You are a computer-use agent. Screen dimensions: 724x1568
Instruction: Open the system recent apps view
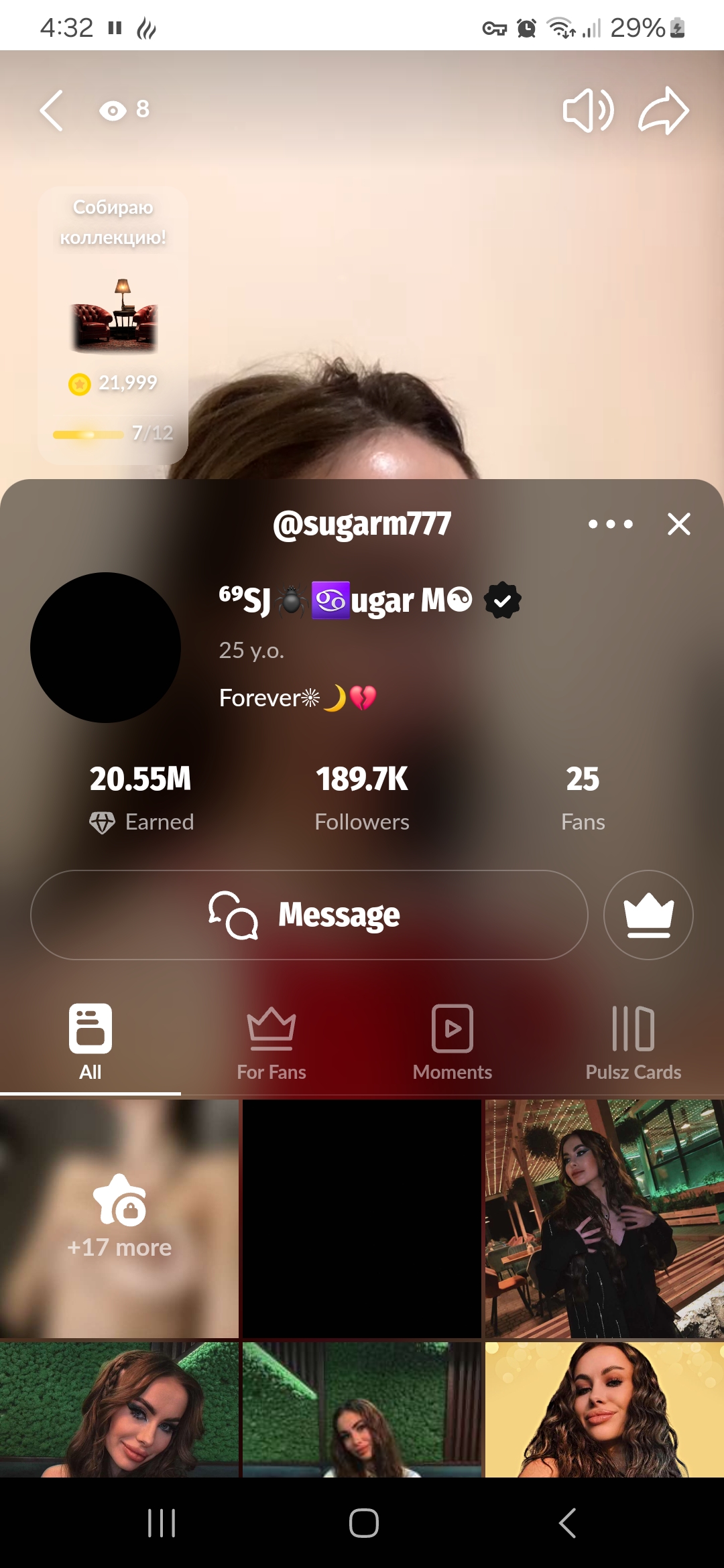[x=162, y=1523]
